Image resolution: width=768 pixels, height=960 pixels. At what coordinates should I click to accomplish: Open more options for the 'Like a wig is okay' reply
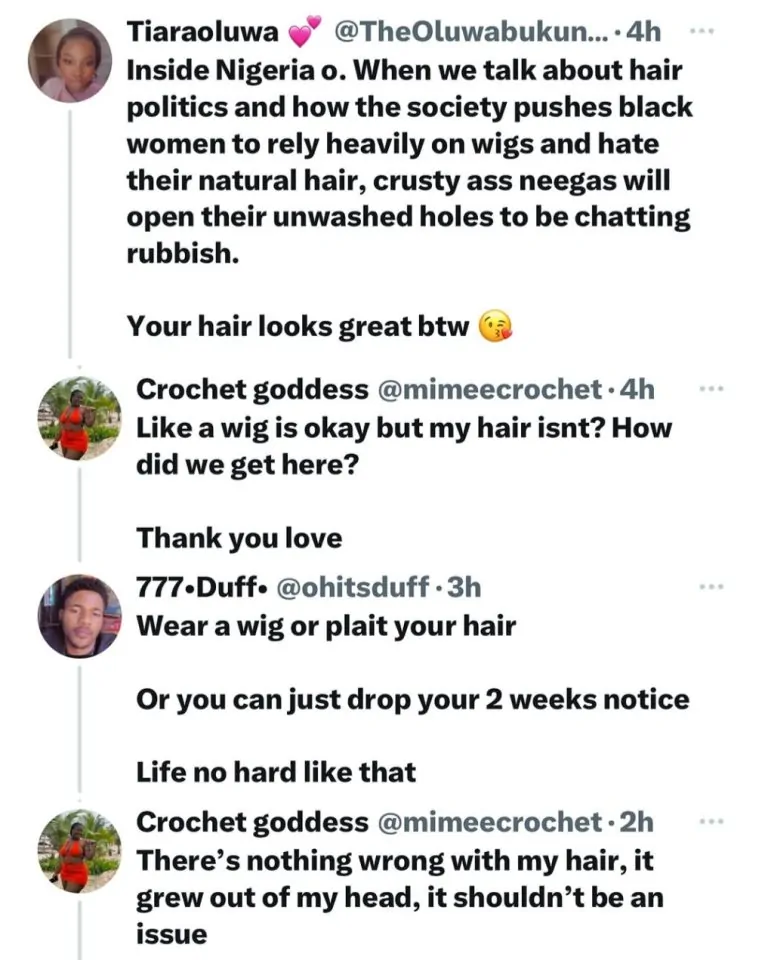tap(711, 388)
